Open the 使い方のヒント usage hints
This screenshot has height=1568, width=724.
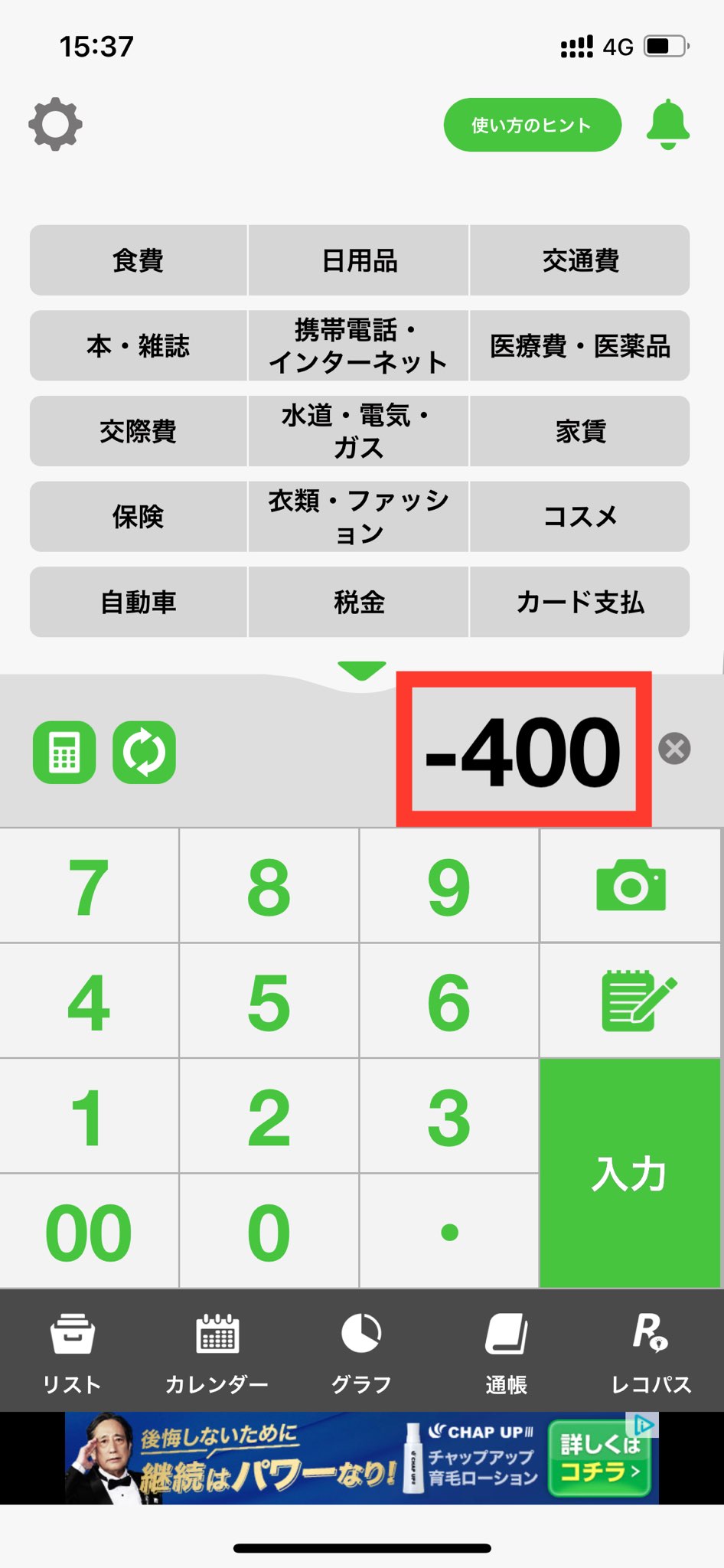532,125
